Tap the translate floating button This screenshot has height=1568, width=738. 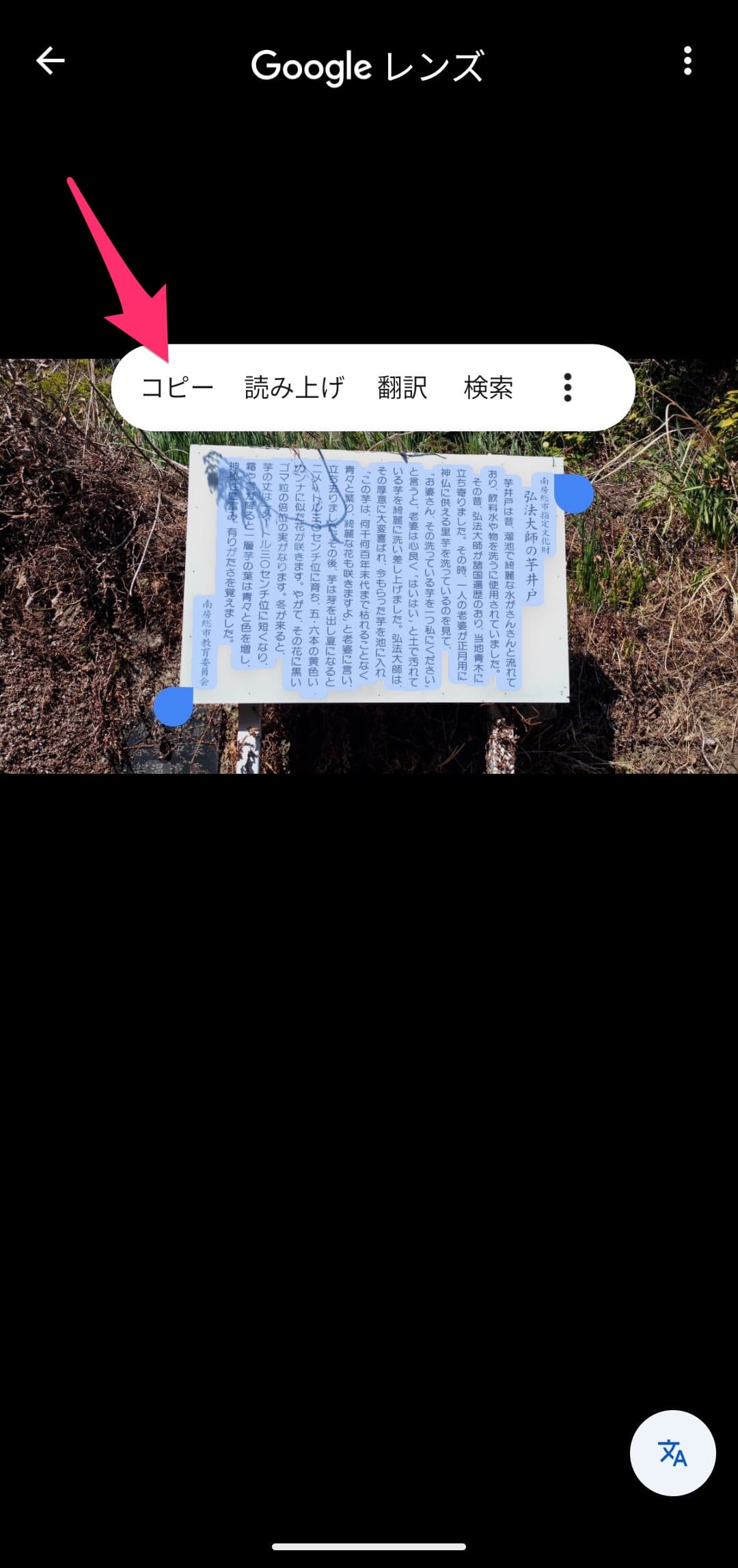point(672,1453)
